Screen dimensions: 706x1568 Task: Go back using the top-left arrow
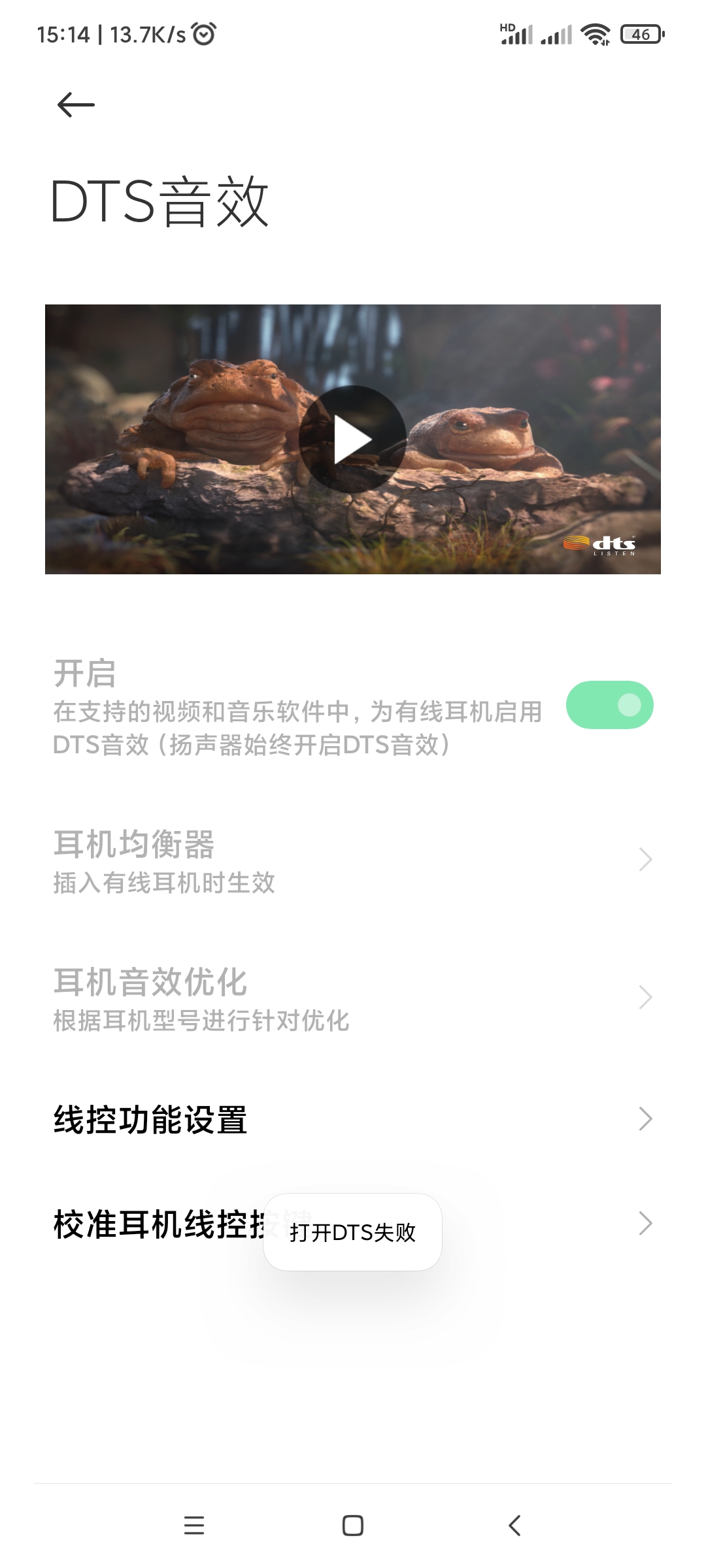point(76,105)
